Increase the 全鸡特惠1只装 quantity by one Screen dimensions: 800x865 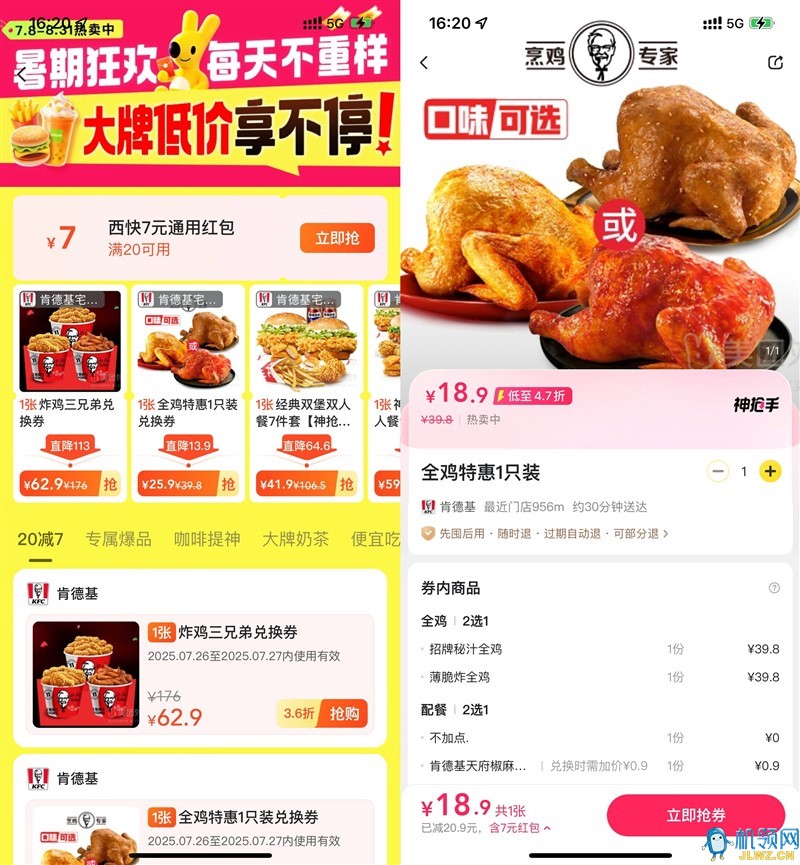[770, 472]
